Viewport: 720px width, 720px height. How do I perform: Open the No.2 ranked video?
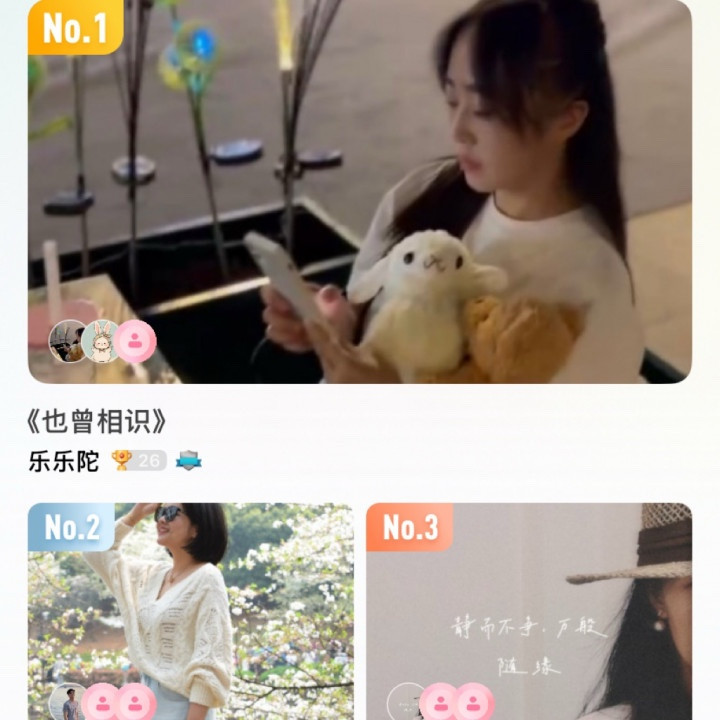point(190,600)
